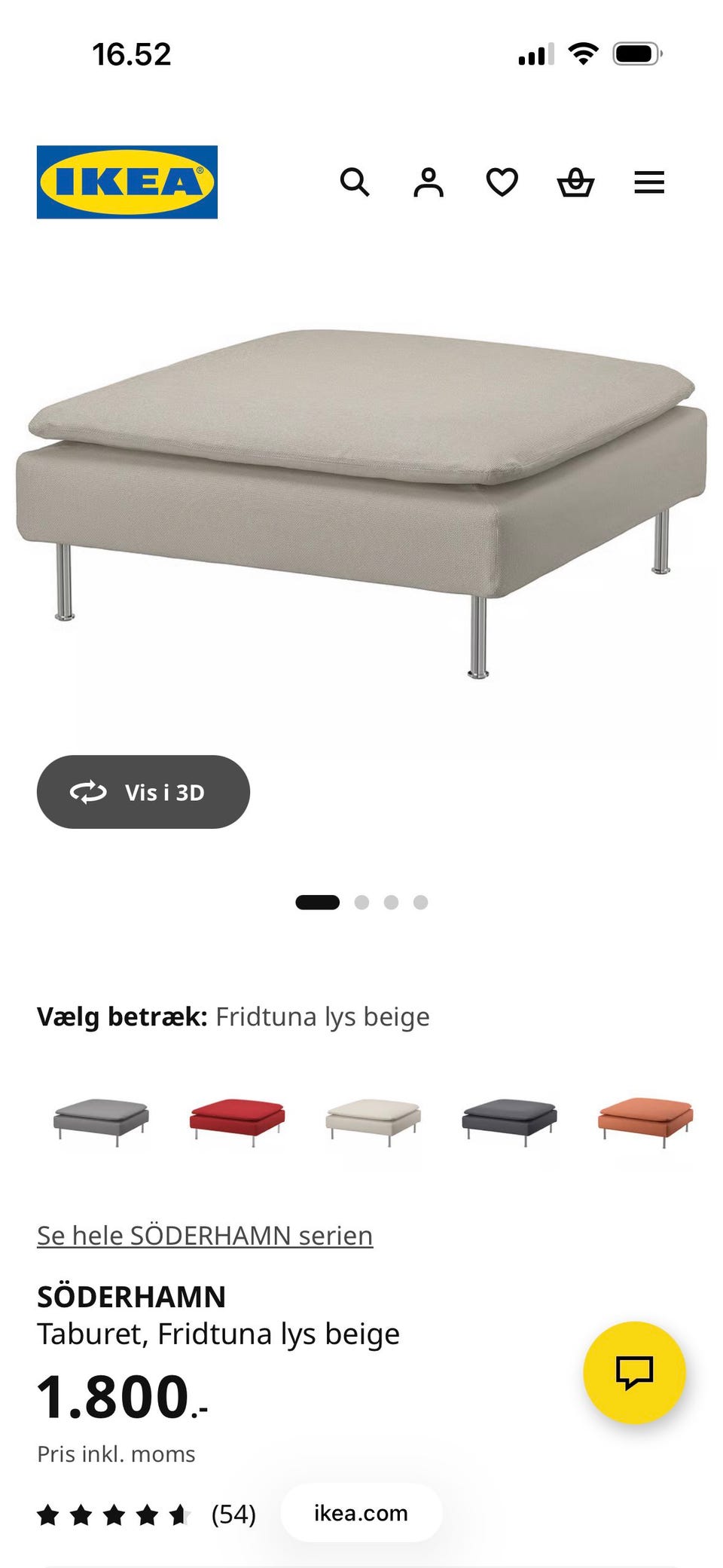Click the 'Vis i 3D' button
This screenshot has width=723, height=1568.
point(143,791)
